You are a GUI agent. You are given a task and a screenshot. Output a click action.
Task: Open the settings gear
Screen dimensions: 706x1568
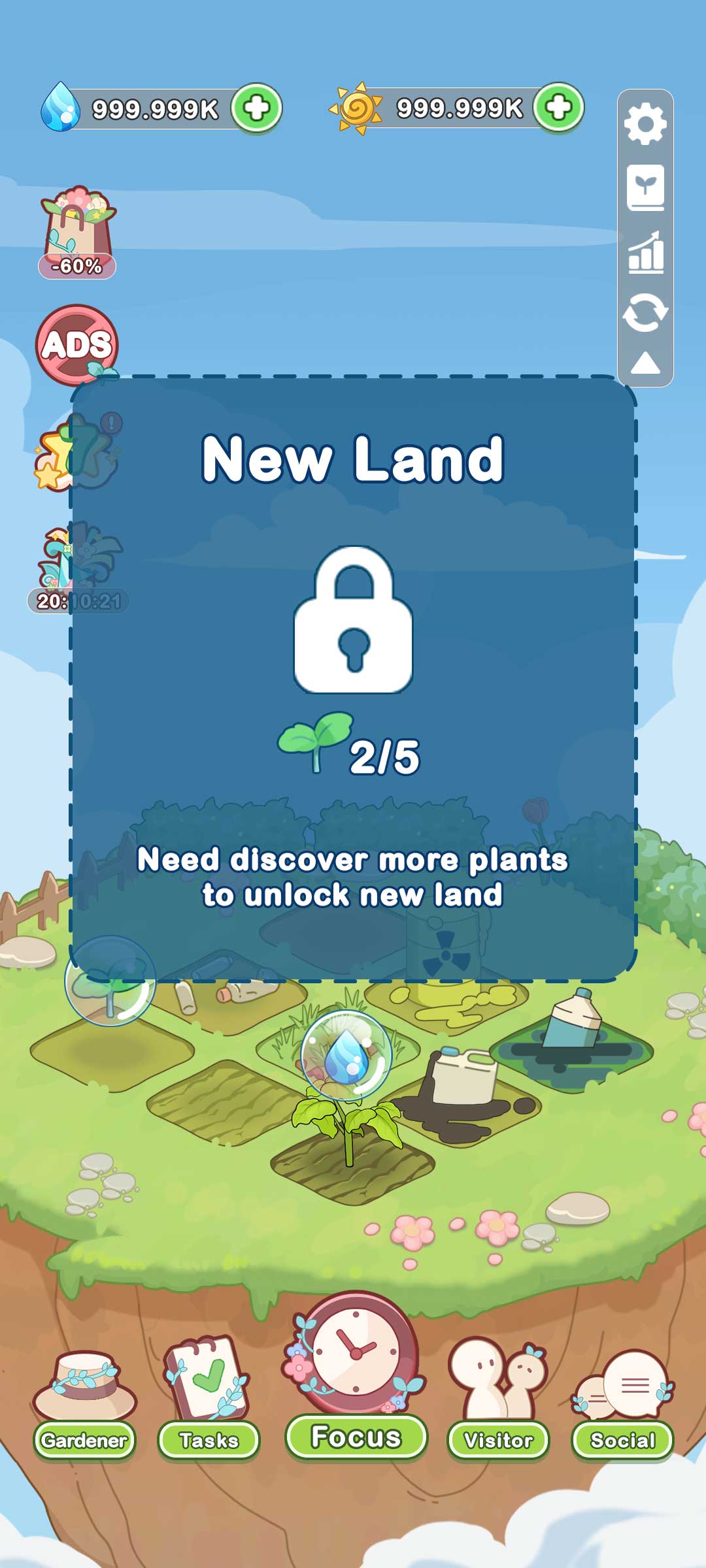pyautogui.click(x=645, y=123)
